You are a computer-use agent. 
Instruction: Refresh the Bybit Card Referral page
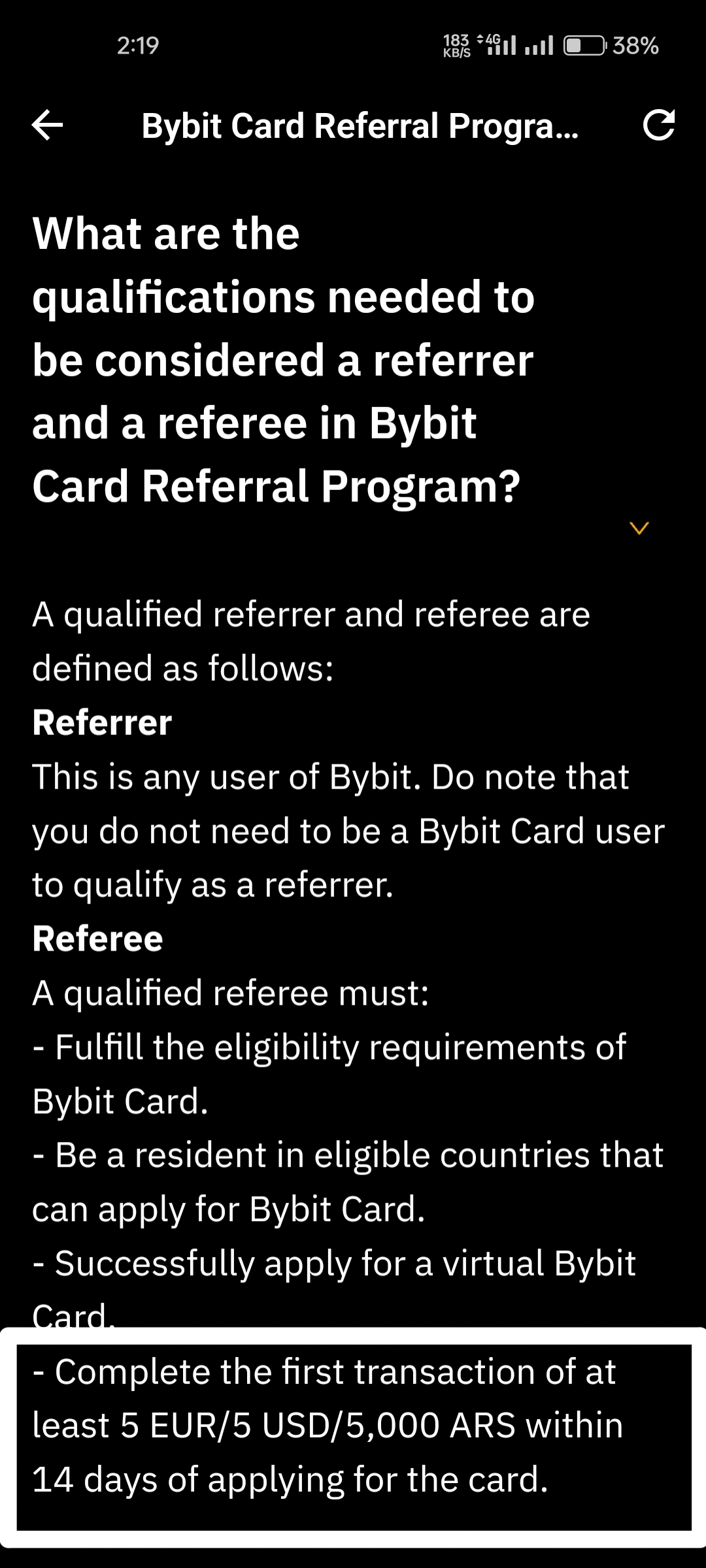(658, 125)
